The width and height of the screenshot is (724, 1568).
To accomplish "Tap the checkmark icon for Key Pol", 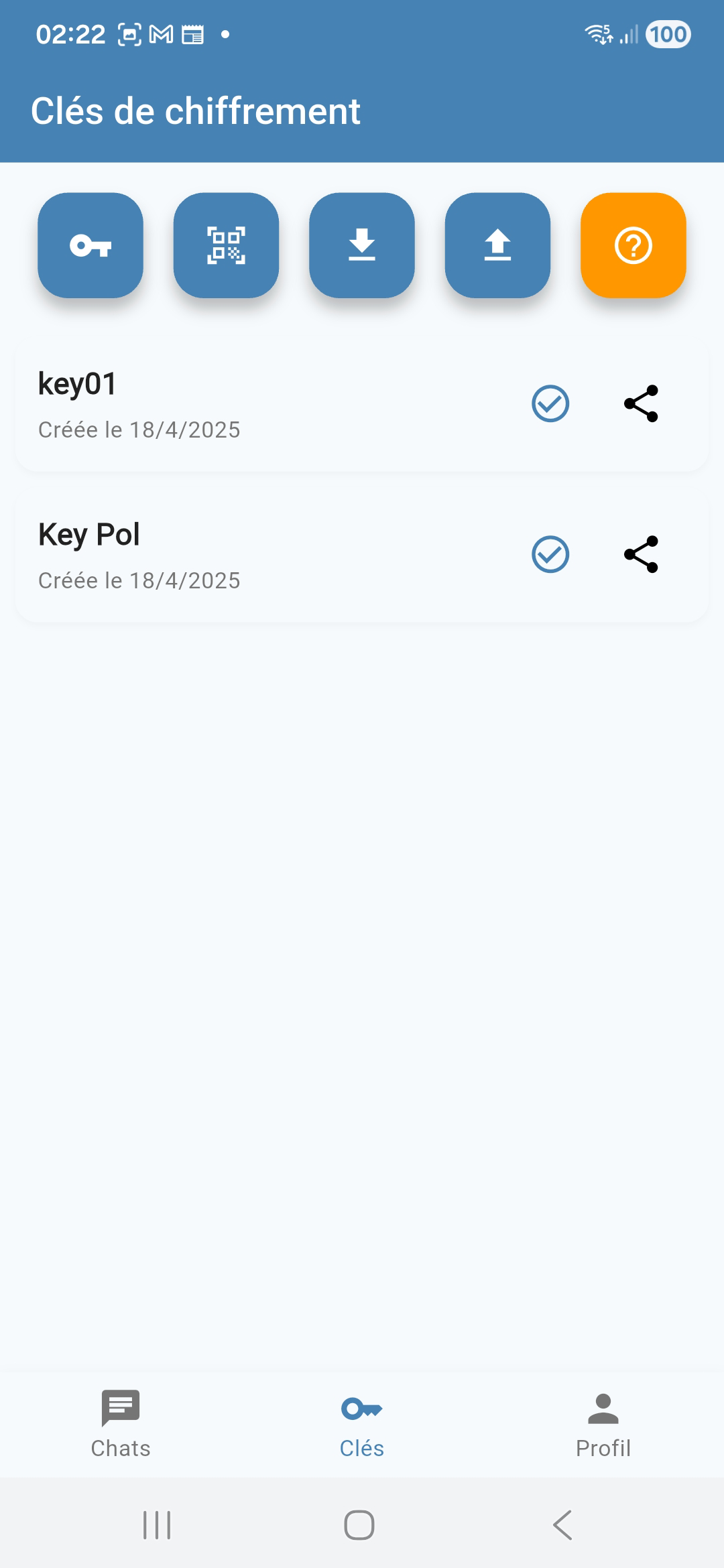I will [550, 555].
